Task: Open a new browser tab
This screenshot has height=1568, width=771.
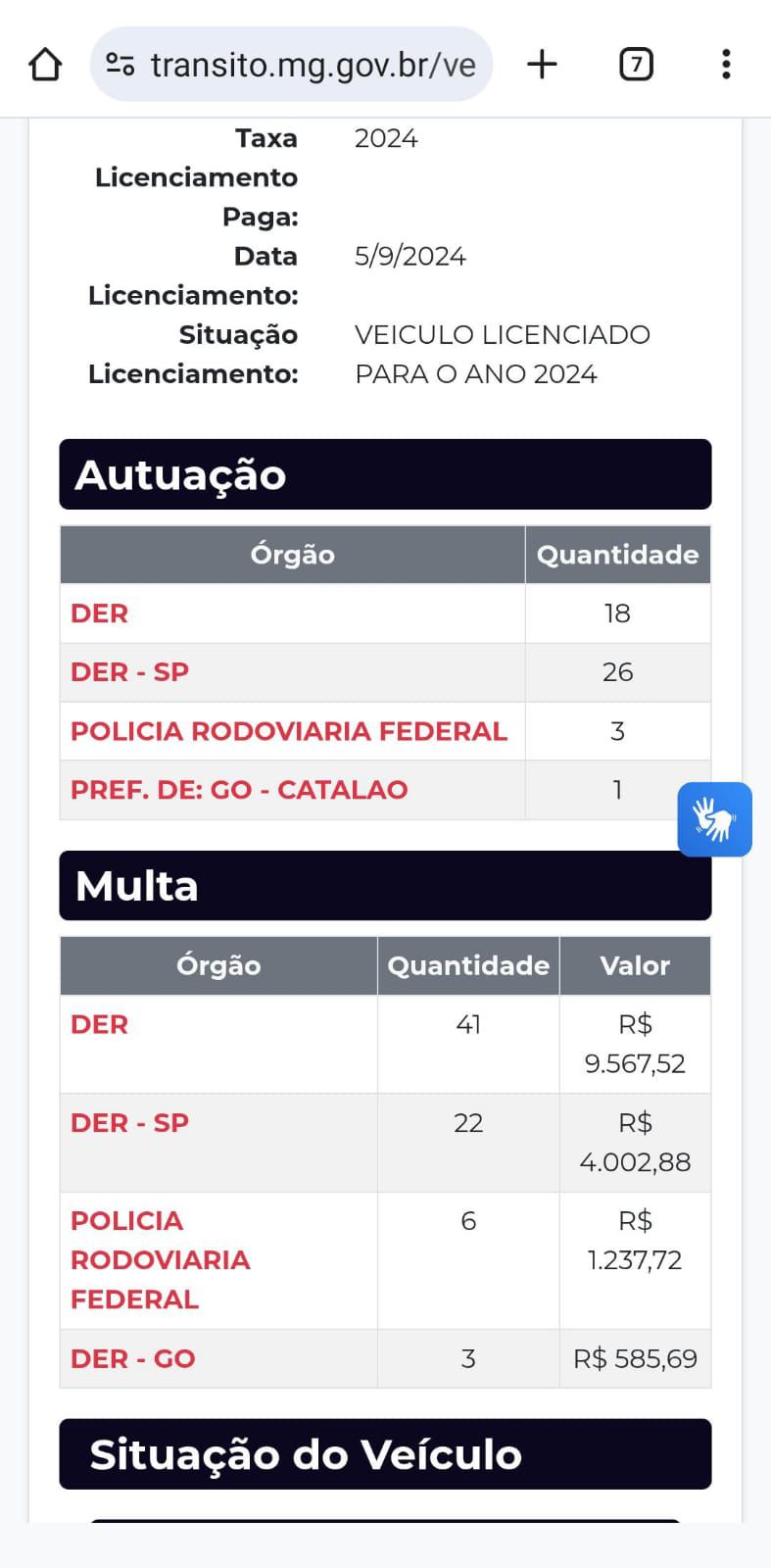Action: click(542, 65)
